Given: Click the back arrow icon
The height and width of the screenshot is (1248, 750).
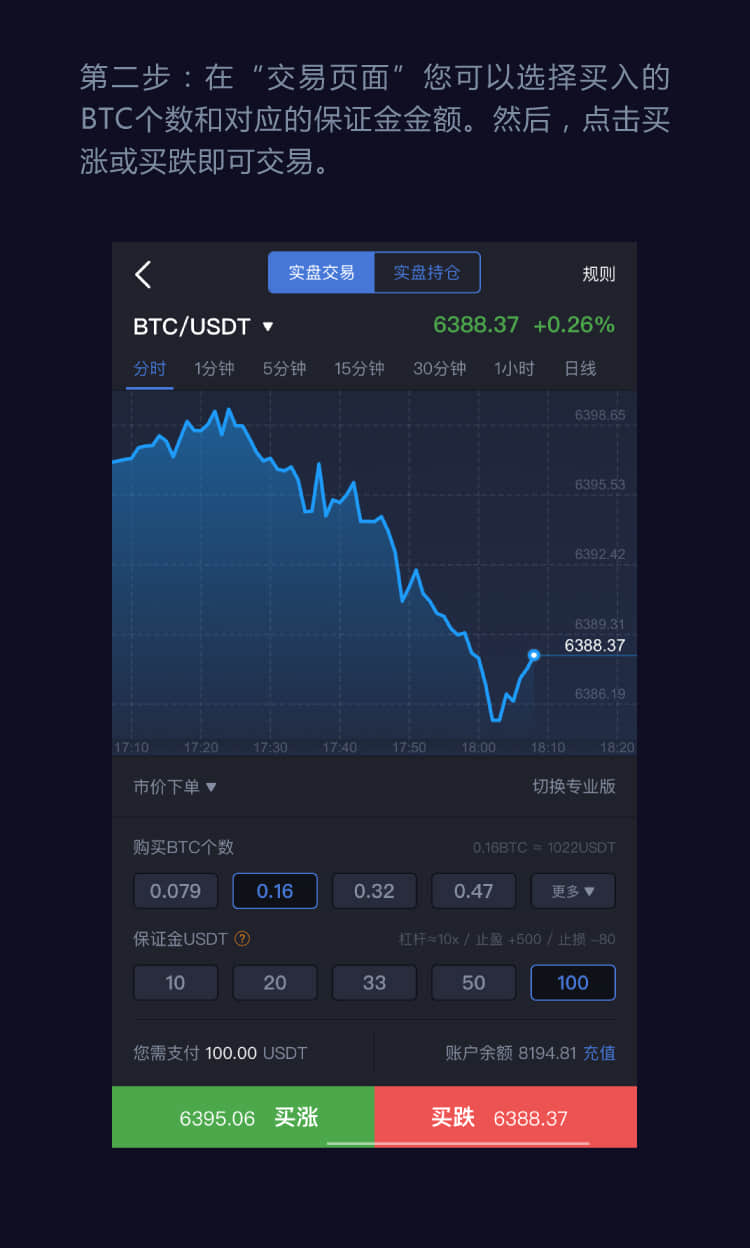Looking at the screenshot, I should (143, 273).
